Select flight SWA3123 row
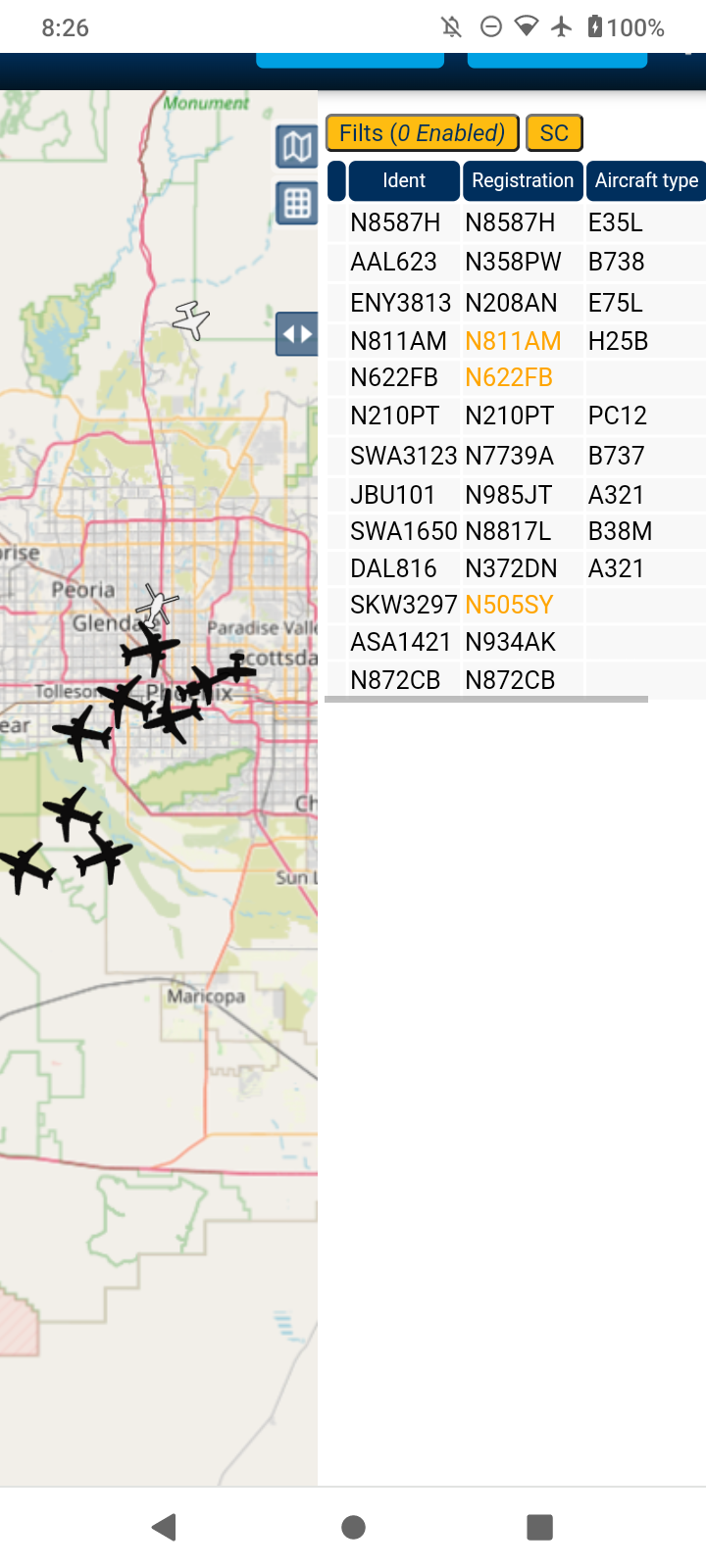The image size is (706, 1568). pyautogui.click(x=516, y=456)
